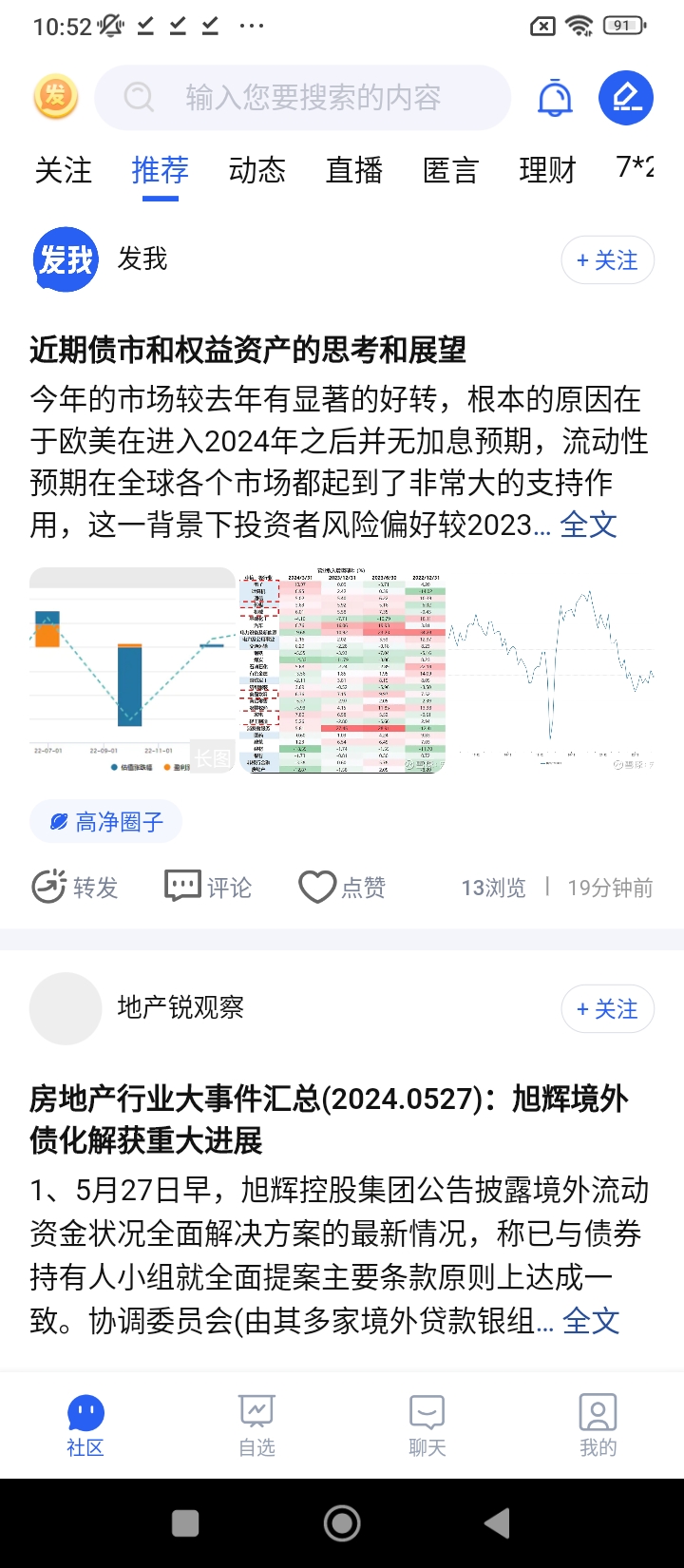Image resolution: width=684 pixels, height=1568 pixels.
Task: Follow the 地产锐观察 account
Action: [x=607, y=1009]
